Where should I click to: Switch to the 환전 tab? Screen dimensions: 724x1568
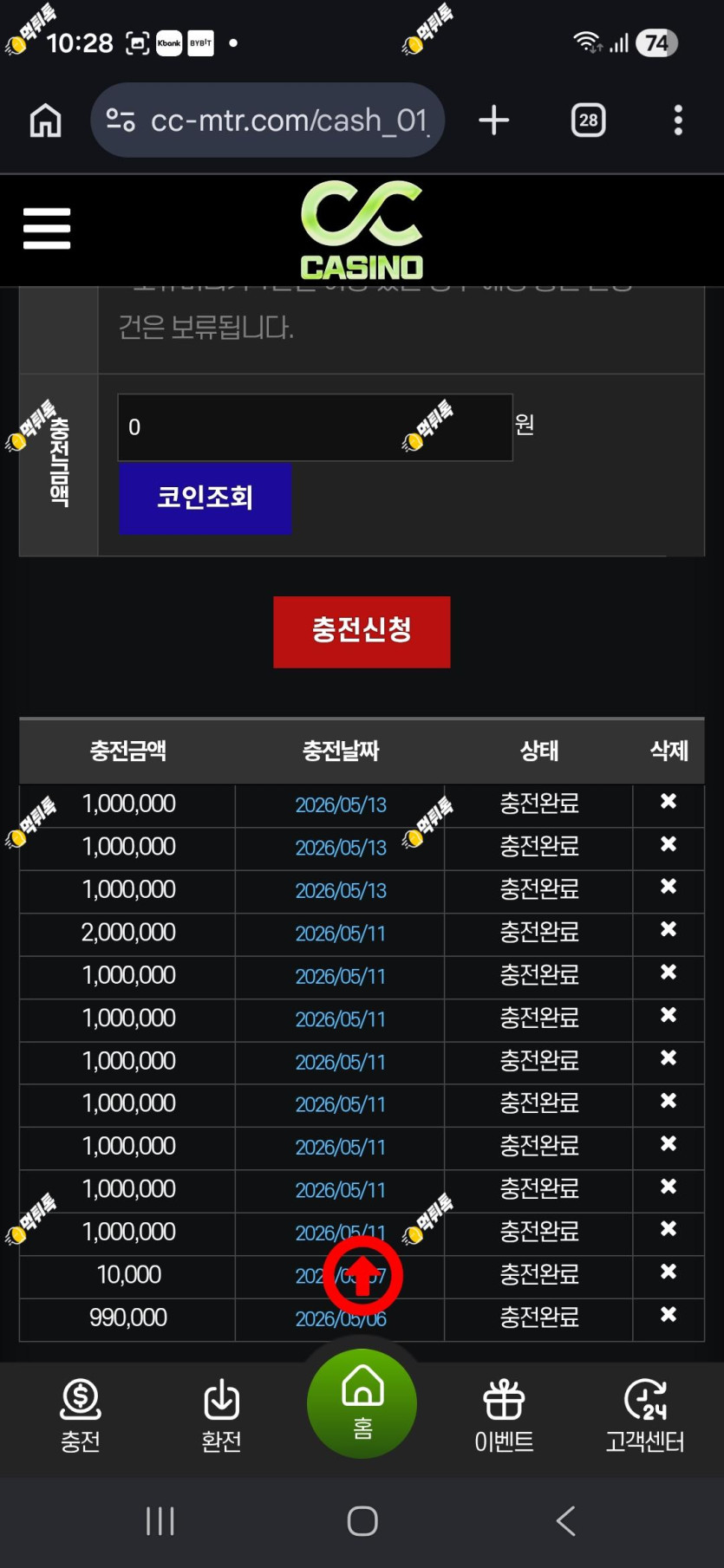click(x=221, y=1416)
